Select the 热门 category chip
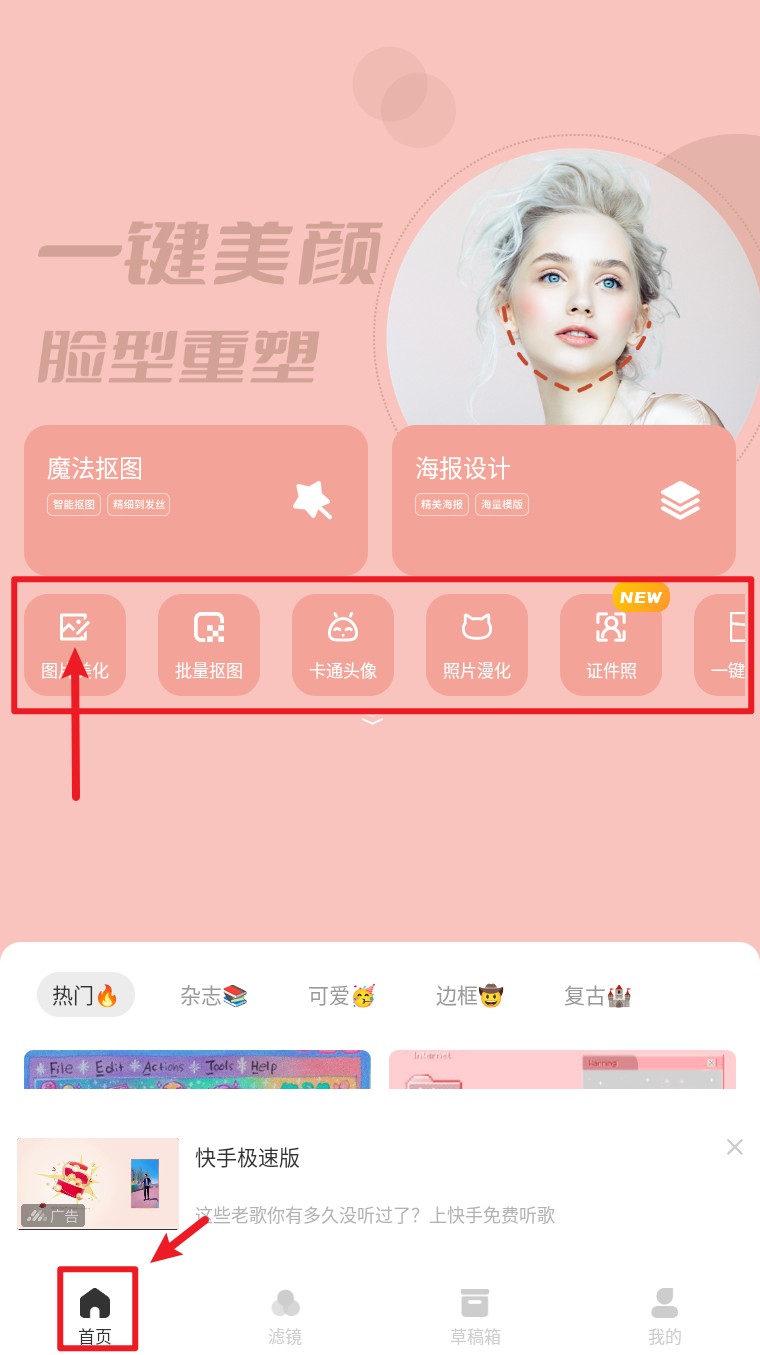 (86, 995)
